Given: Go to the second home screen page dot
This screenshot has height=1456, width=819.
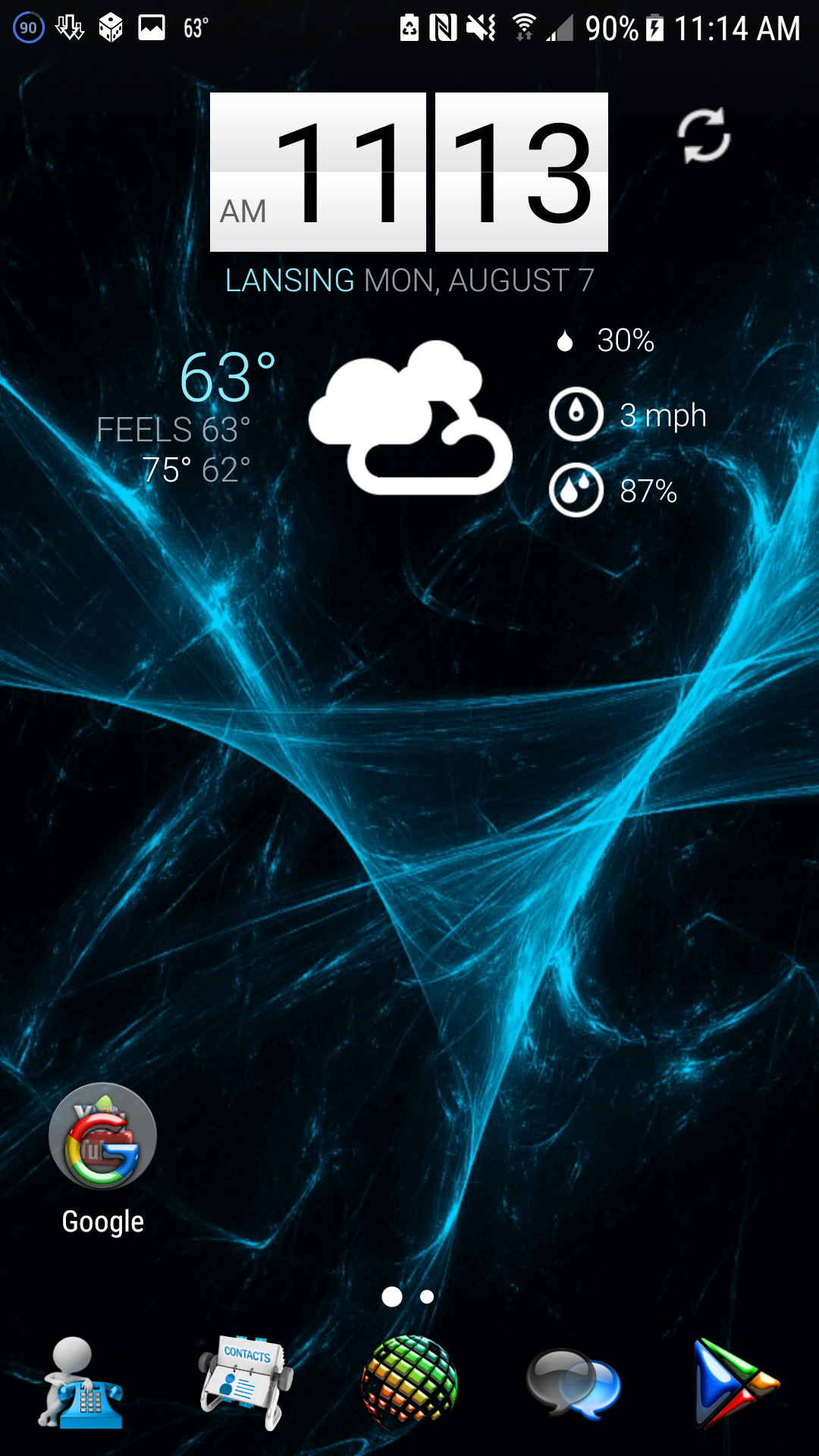Looking at the screenshot, I should pyautogui.click(x=427, y=1297).
